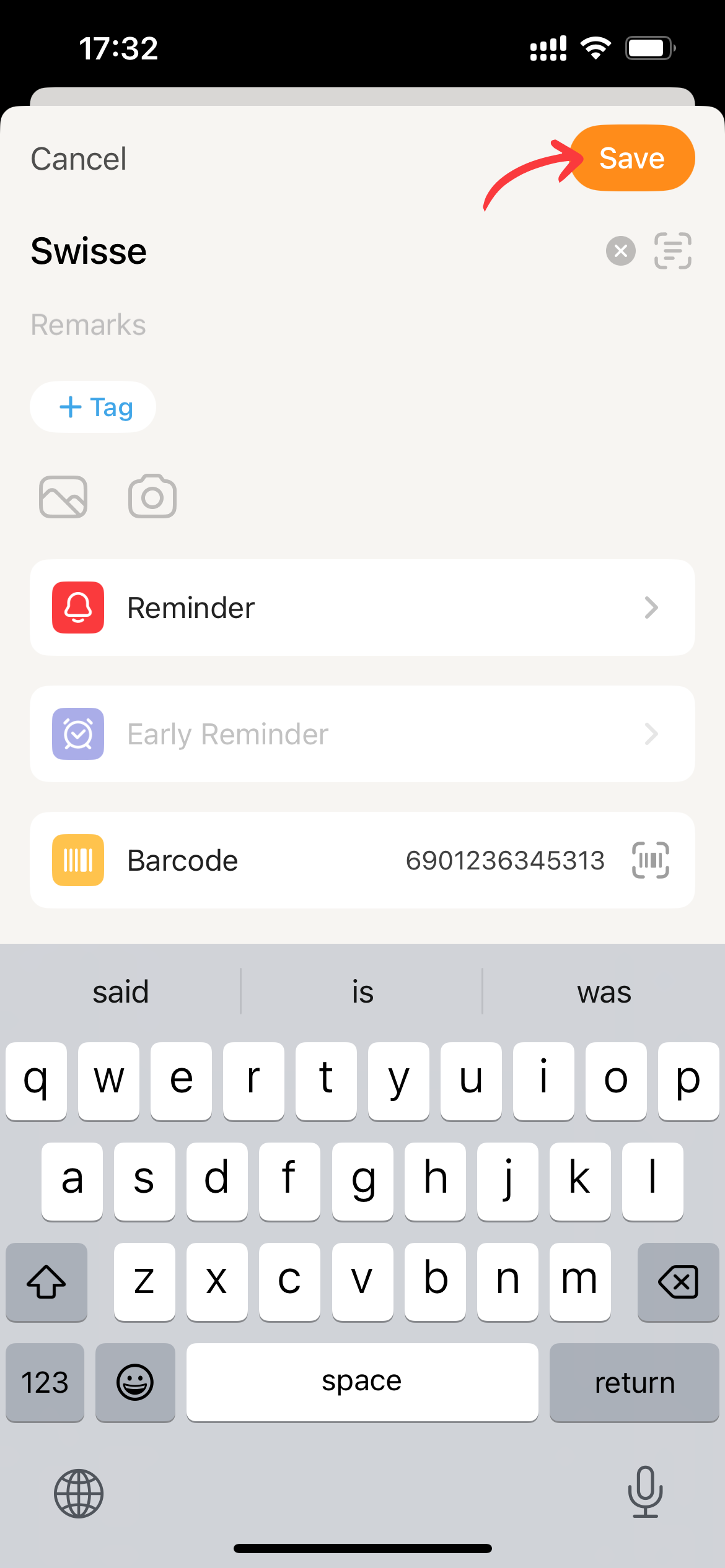
Task: Scan a barcode with the scanner icon
Action: [650, 860]
